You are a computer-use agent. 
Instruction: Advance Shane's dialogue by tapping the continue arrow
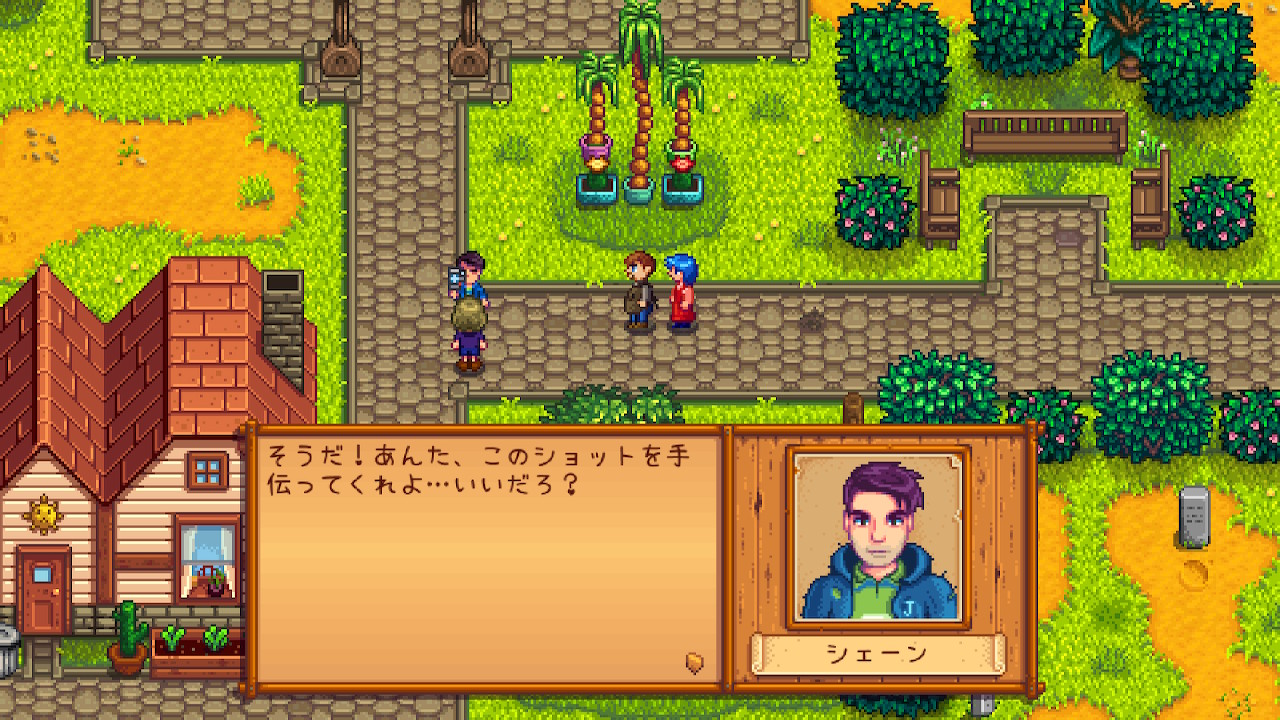tap(695, 662)
